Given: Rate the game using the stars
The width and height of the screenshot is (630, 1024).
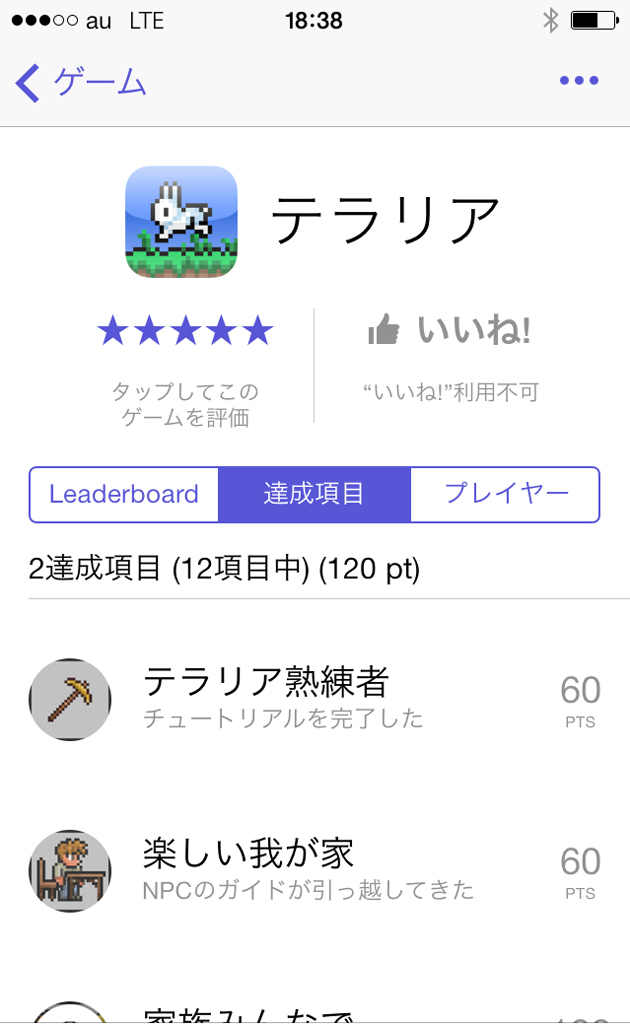Looking at the screenshot, I should coord(185,331).
